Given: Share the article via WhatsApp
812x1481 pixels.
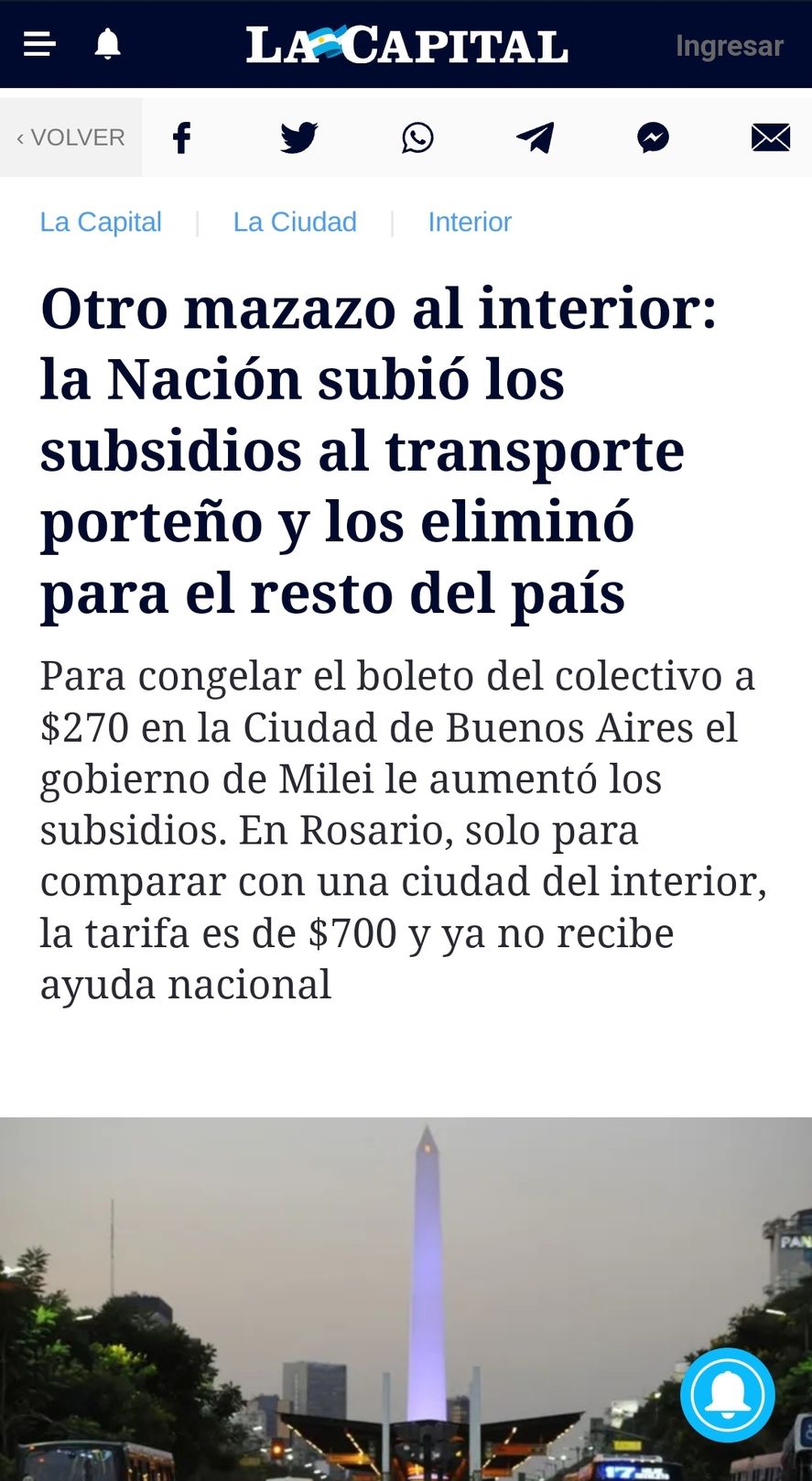Looking at the screenshot, I should [417, 138].
